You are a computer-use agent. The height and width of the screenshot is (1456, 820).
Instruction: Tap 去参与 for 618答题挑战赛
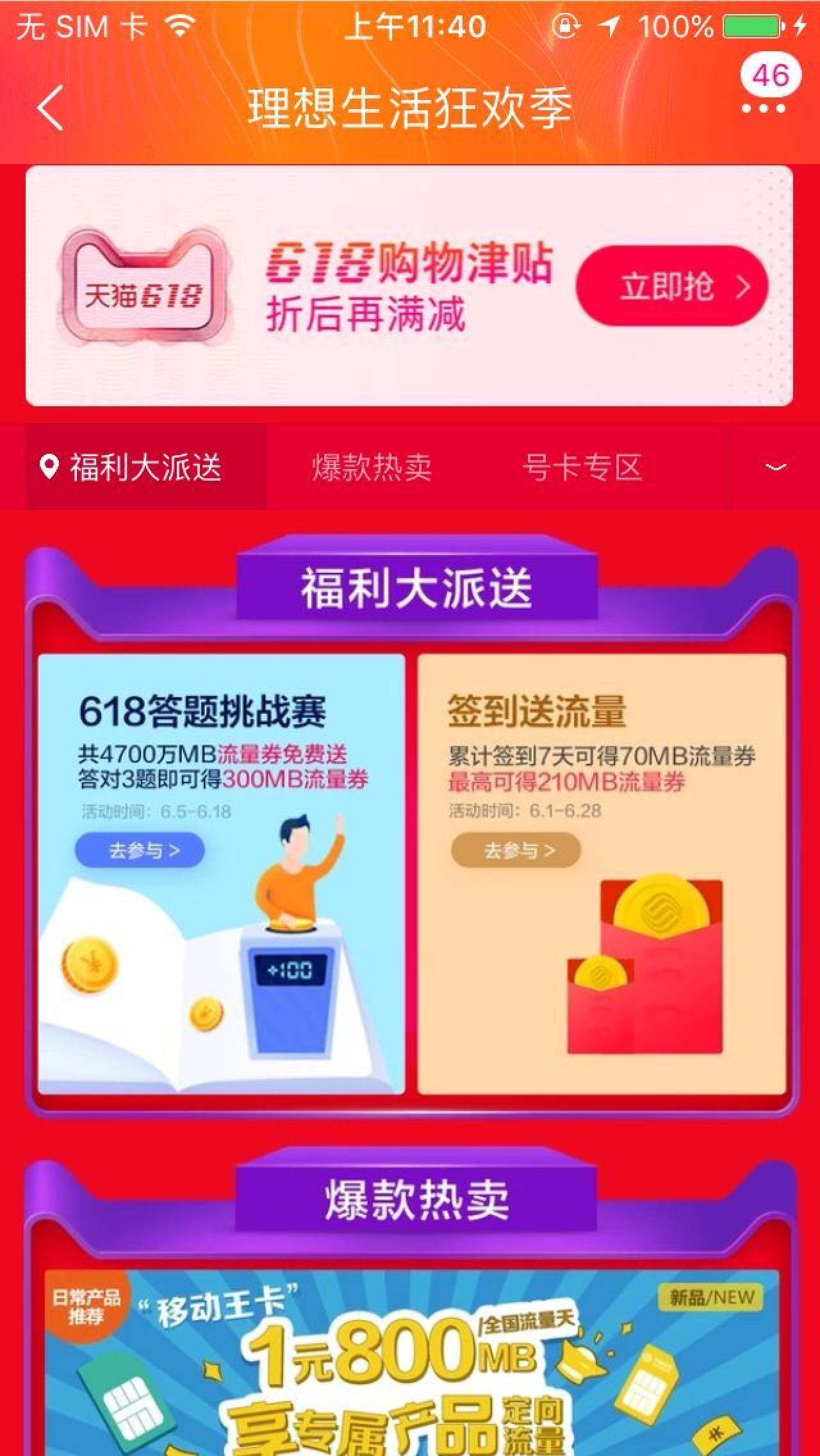140,850
